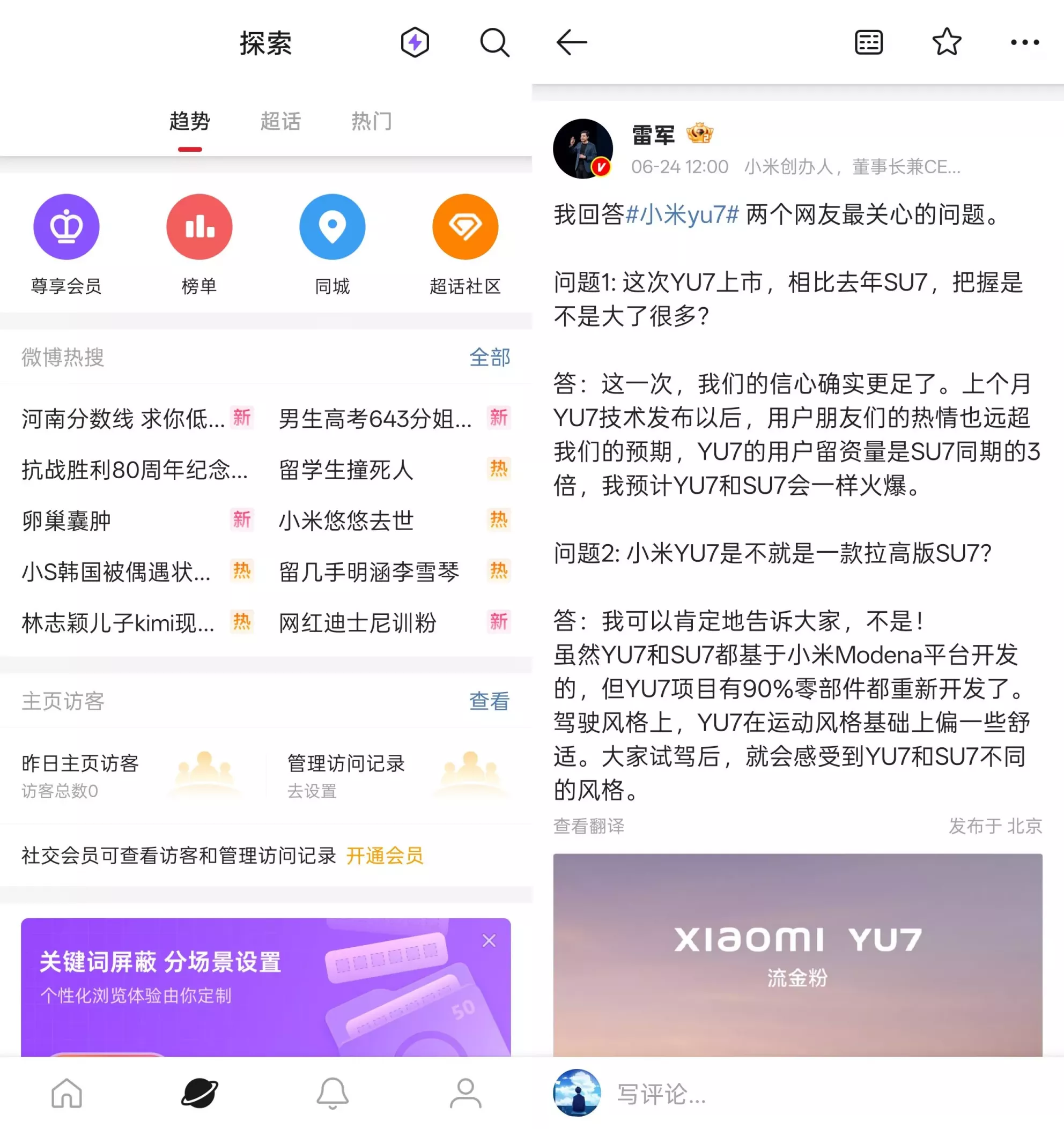Tap the lightning hexagon icon

point(415,42)
